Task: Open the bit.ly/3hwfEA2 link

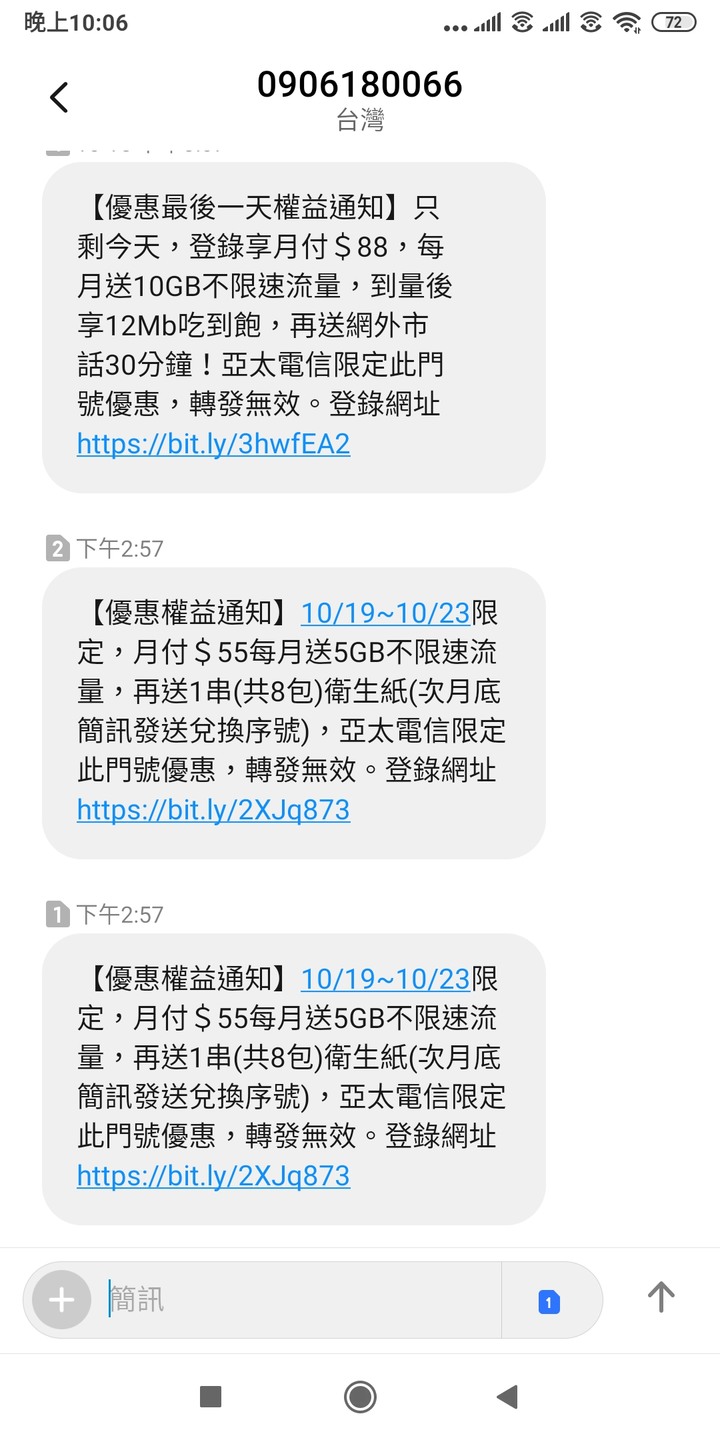Action: pyautogui.click(x=214, y=444)
